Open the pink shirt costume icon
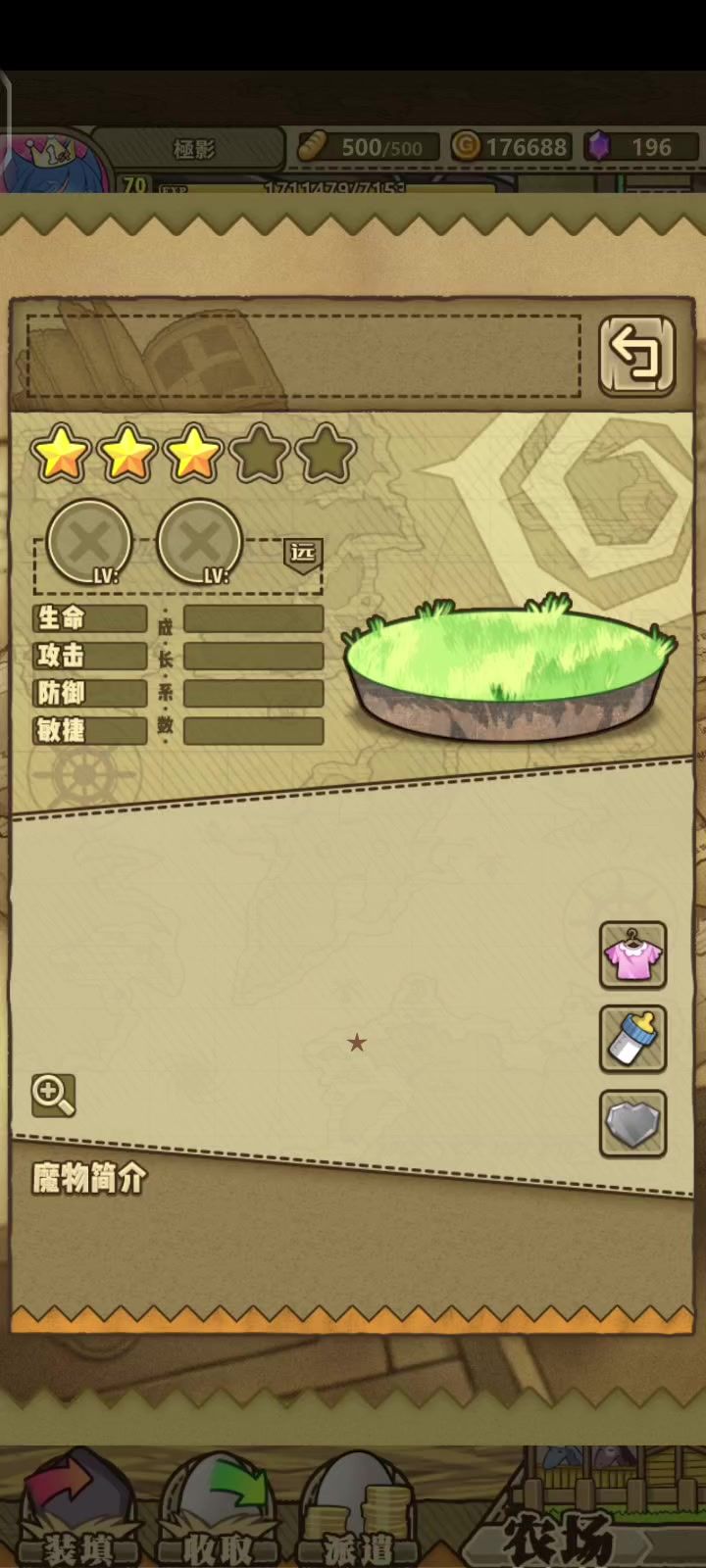The height and width of the screenshot is (1568, 706). point(633,955)
